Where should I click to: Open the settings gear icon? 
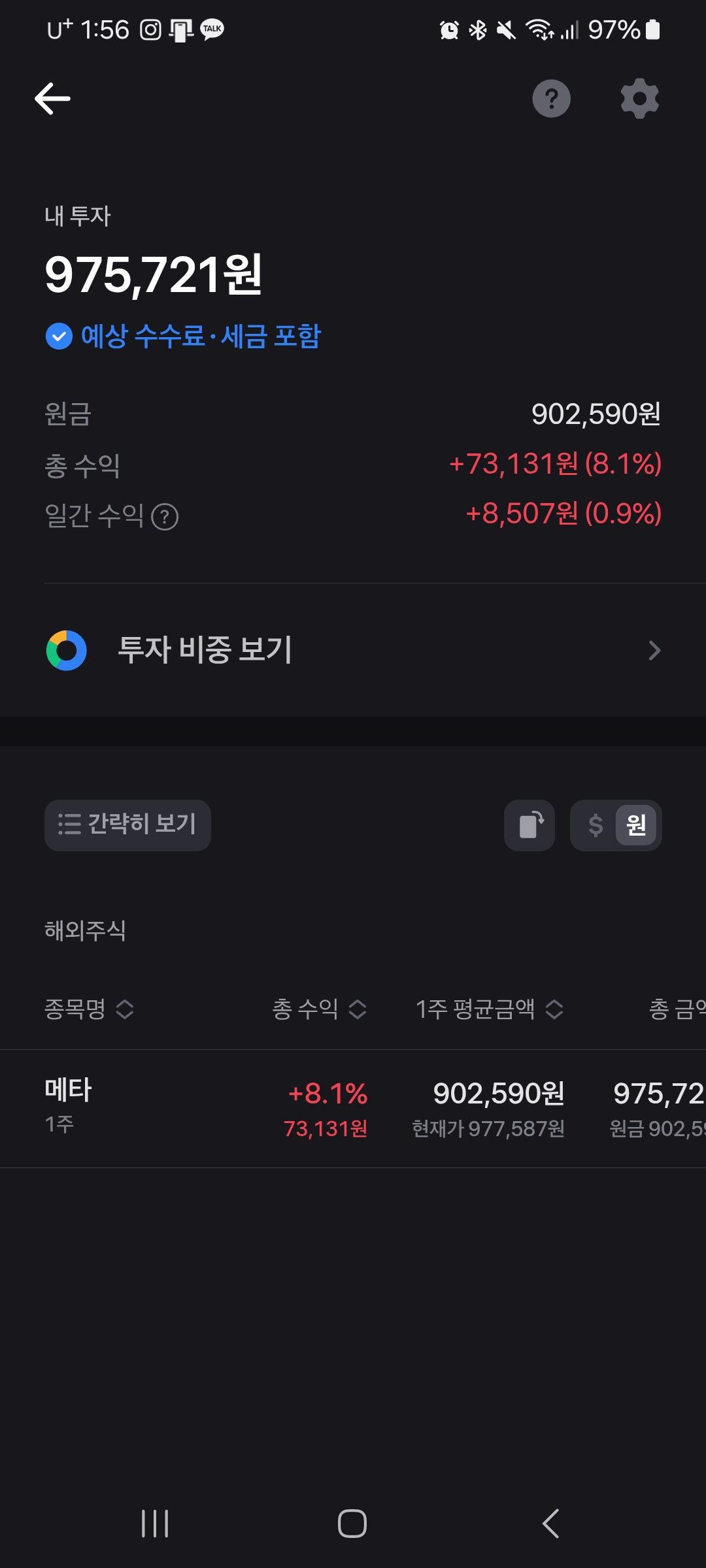pos(639,98)
